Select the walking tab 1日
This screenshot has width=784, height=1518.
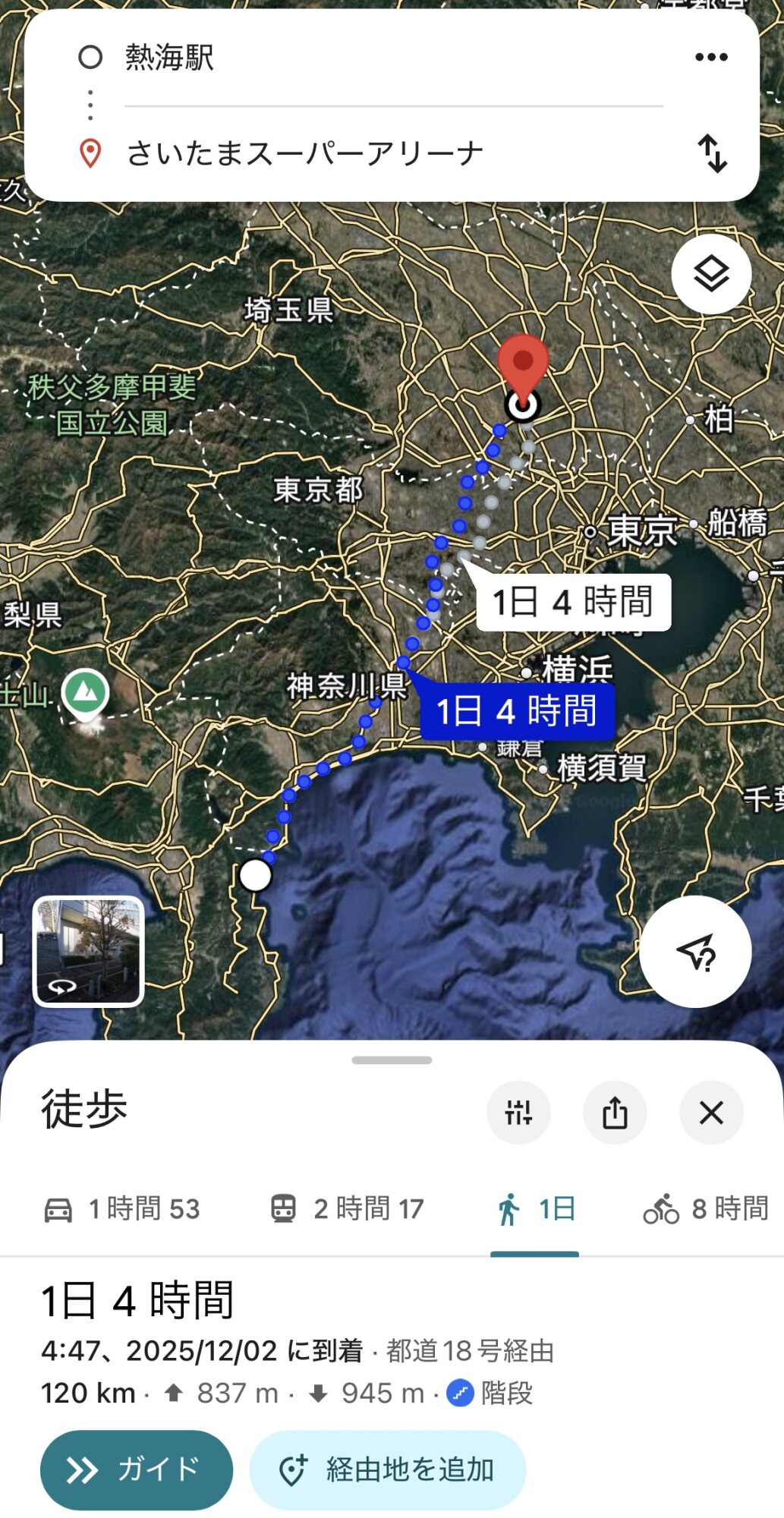(x=535, y=1208)
